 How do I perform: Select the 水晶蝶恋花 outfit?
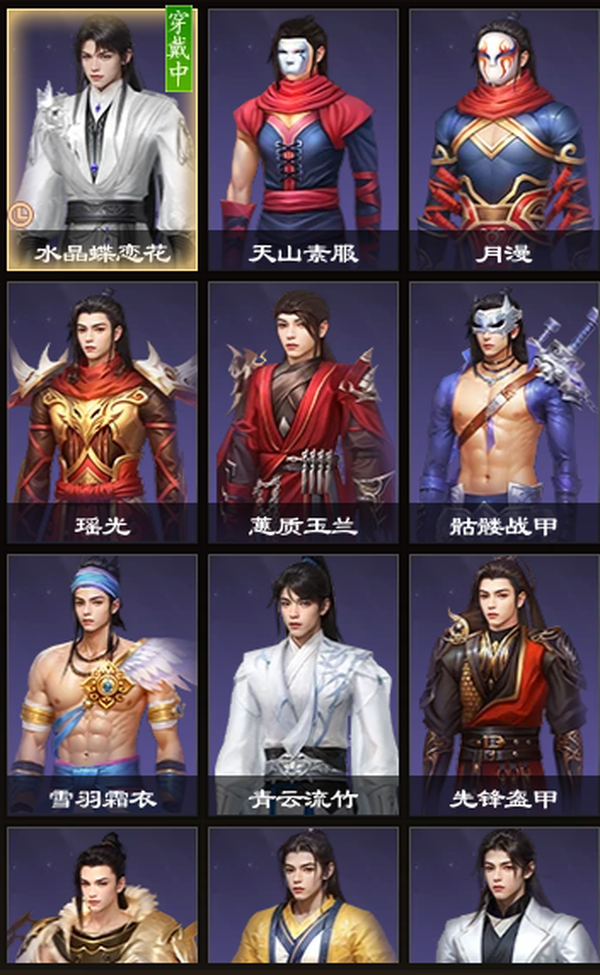coord(103,140)
